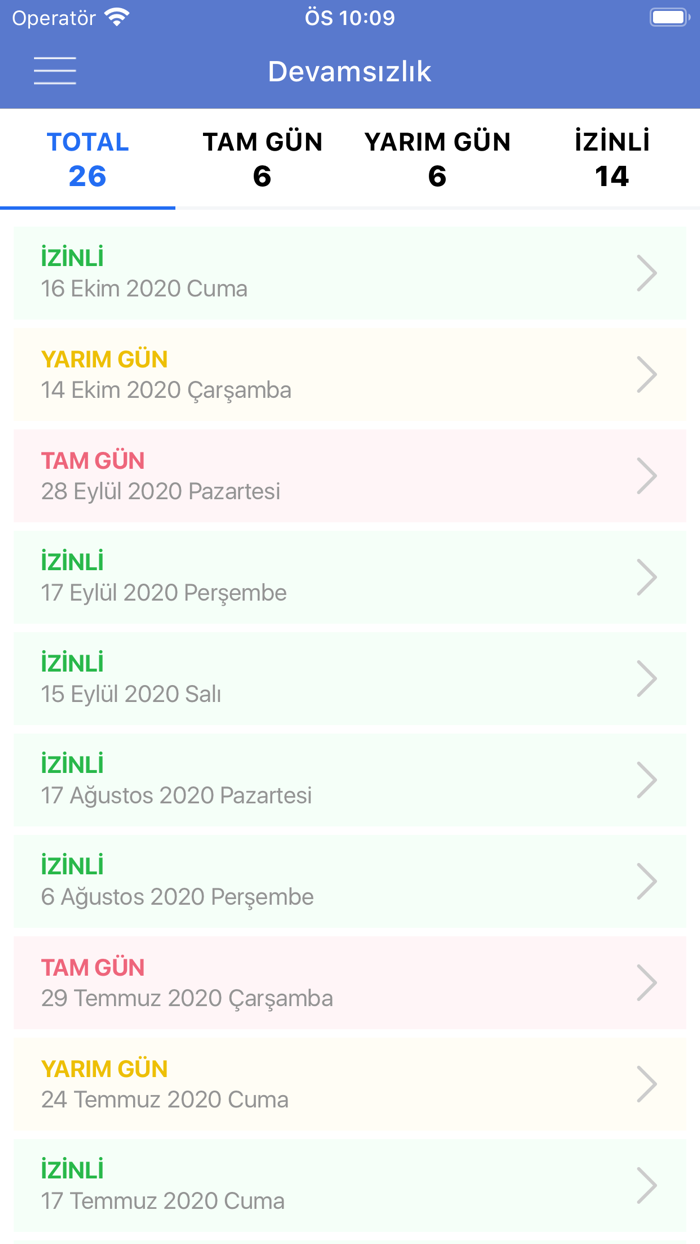View the 6 Ağustos 2020 Perşembe record

(x=349, y=881)
